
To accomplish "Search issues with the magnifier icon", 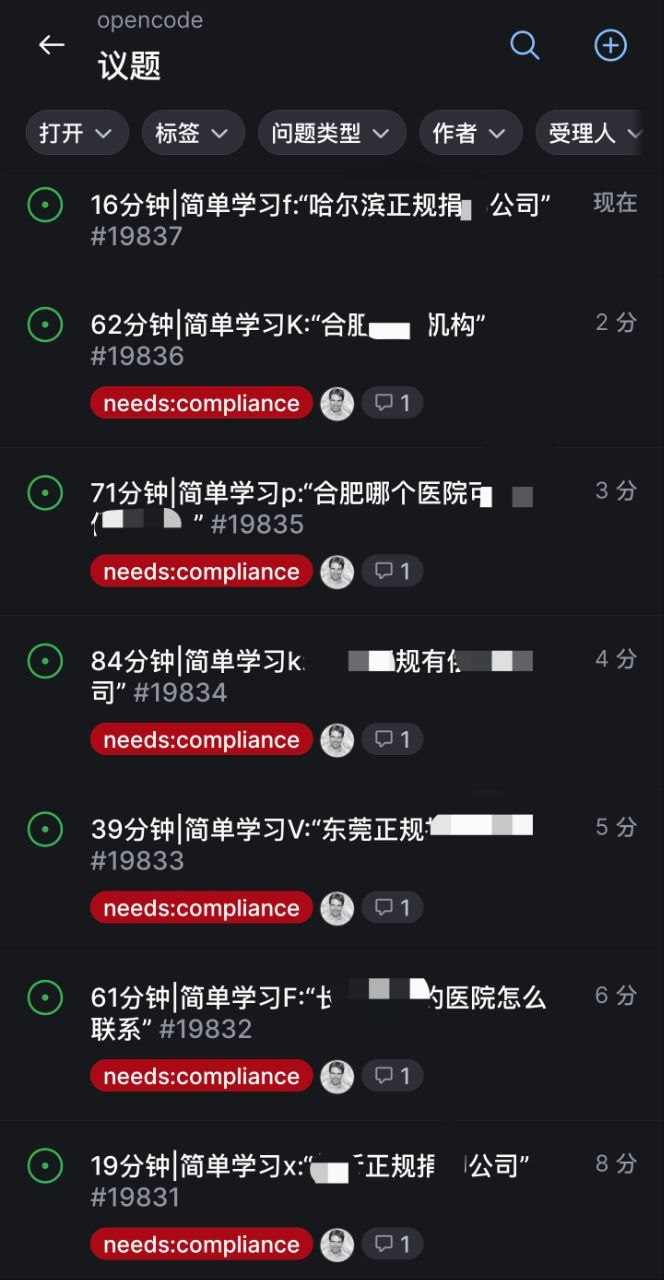I will [524, 45].
